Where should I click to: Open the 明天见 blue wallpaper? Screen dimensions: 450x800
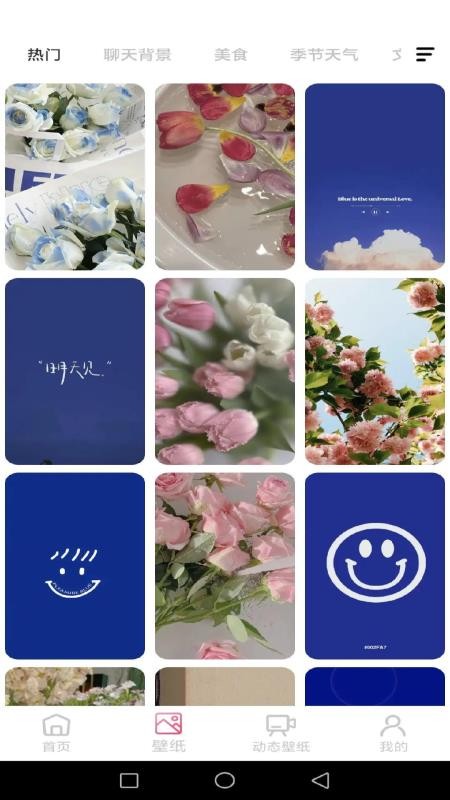tap(75, 371)
